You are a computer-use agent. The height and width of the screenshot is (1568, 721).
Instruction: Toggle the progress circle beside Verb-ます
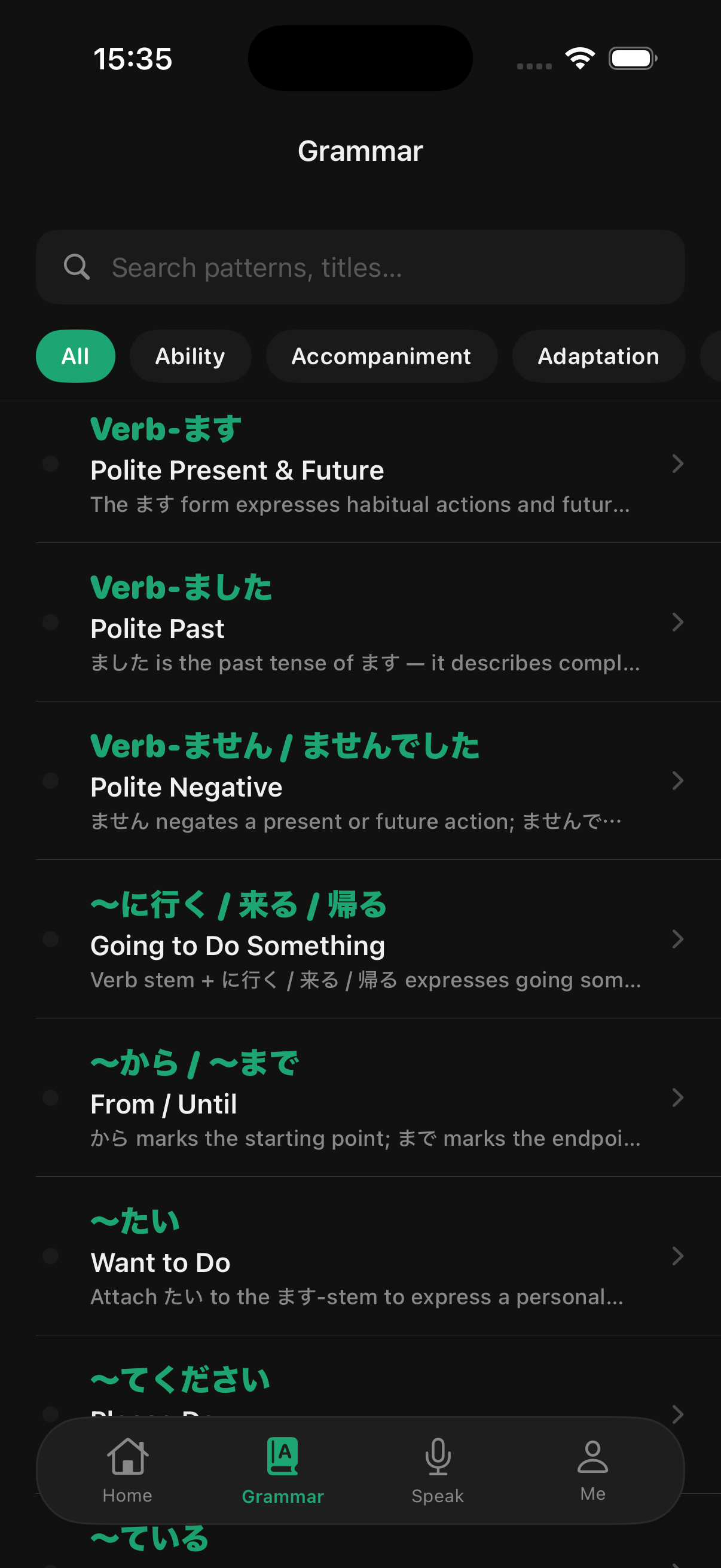click(49, 464)
